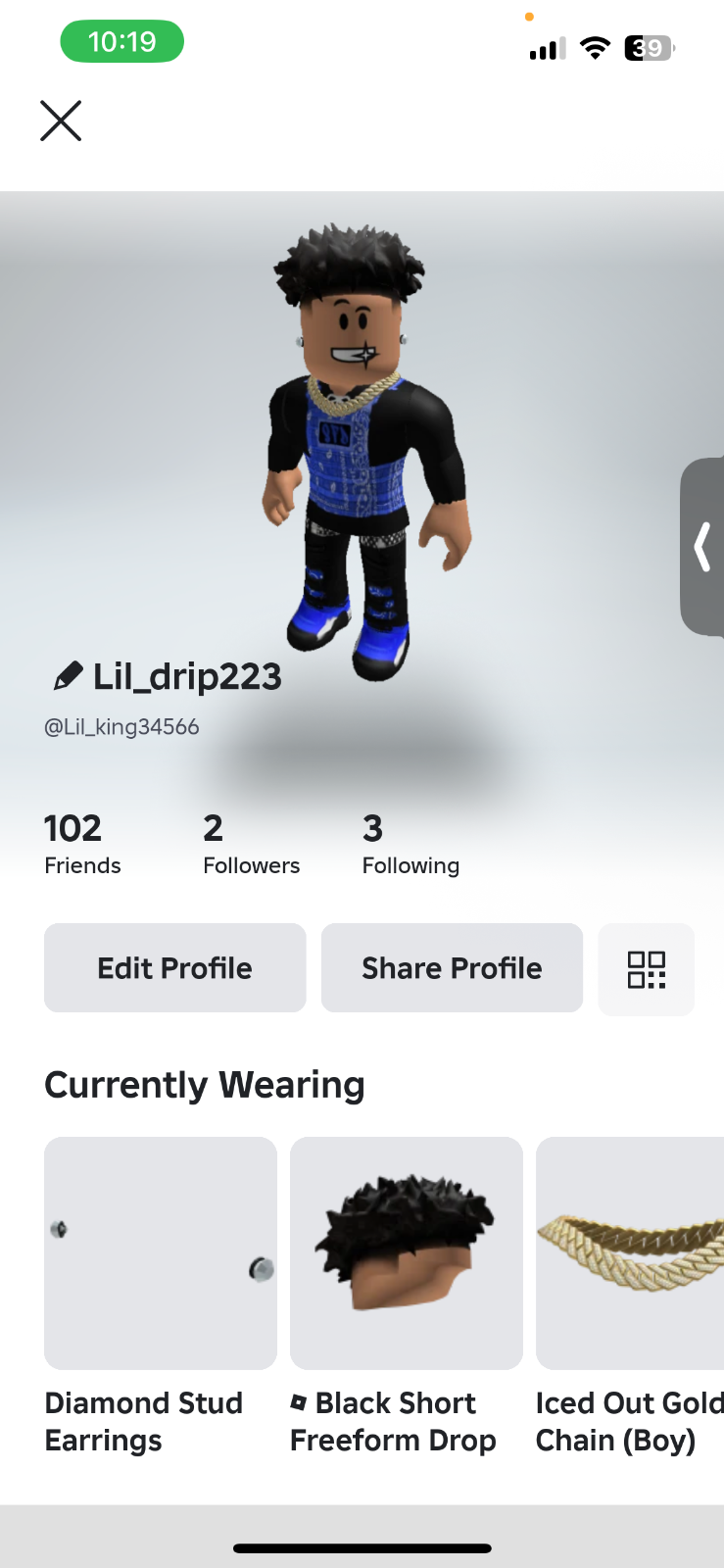View the 2 Followers count
This screenshot has width=724, height=1568.
tap(251, 843)
